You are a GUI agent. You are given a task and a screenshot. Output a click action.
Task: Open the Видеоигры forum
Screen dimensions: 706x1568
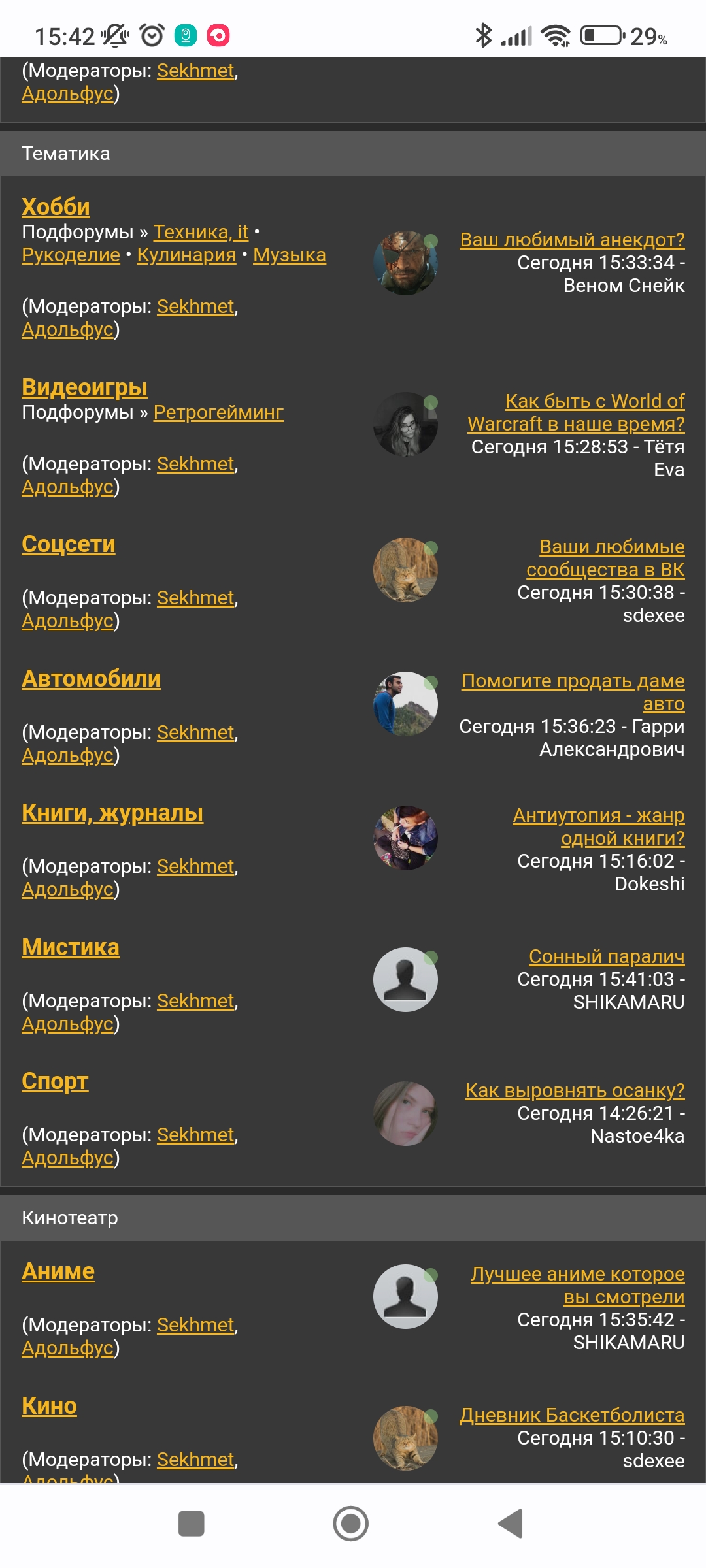(84, 387)
